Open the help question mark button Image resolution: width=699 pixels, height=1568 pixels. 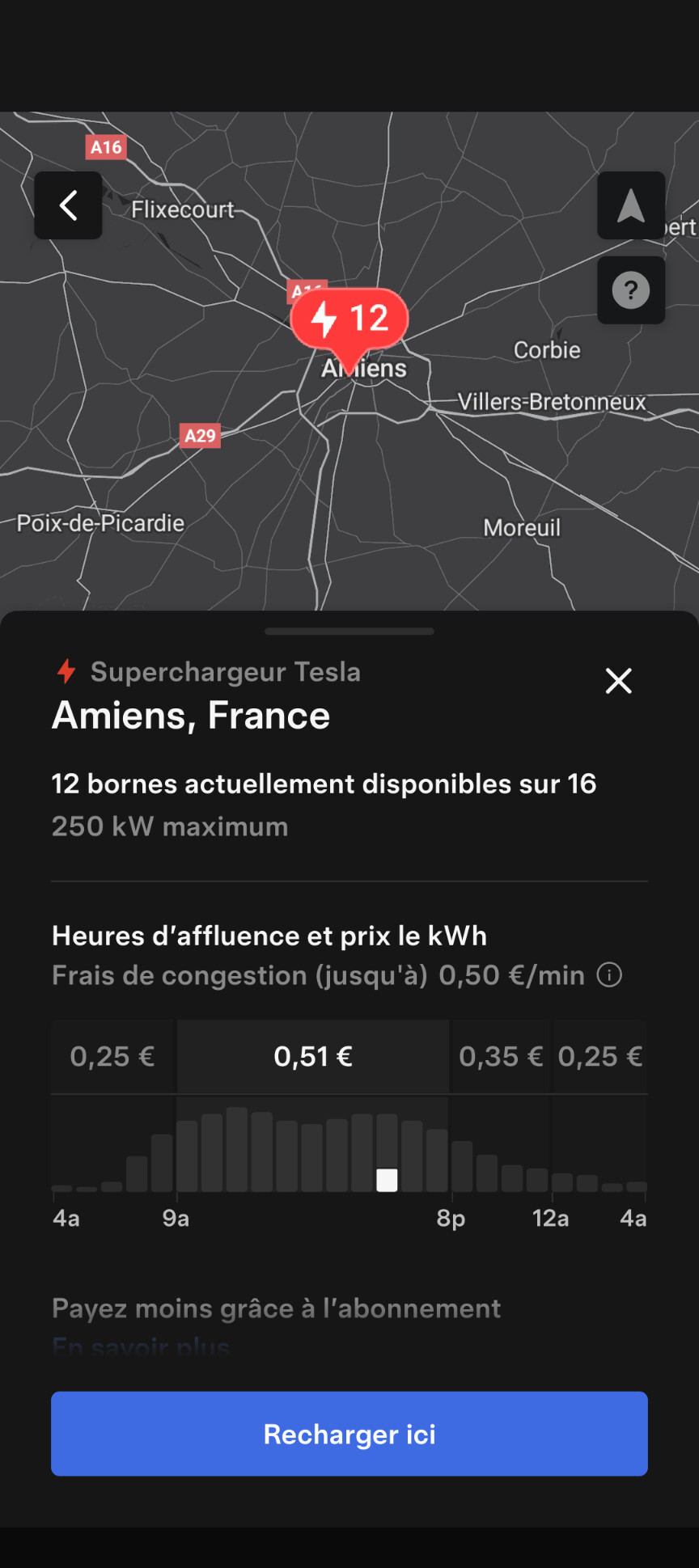coord(631,290)
